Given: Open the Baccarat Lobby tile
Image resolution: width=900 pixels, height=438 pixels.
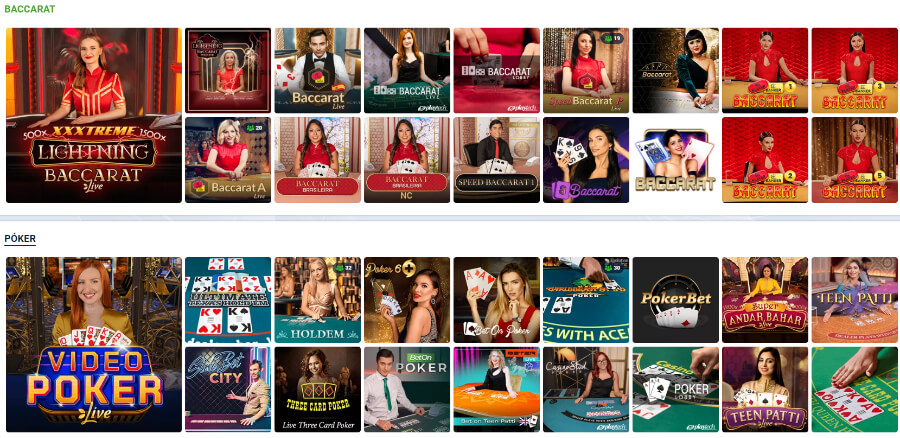Looking at the screenshot, I should 496,70.
